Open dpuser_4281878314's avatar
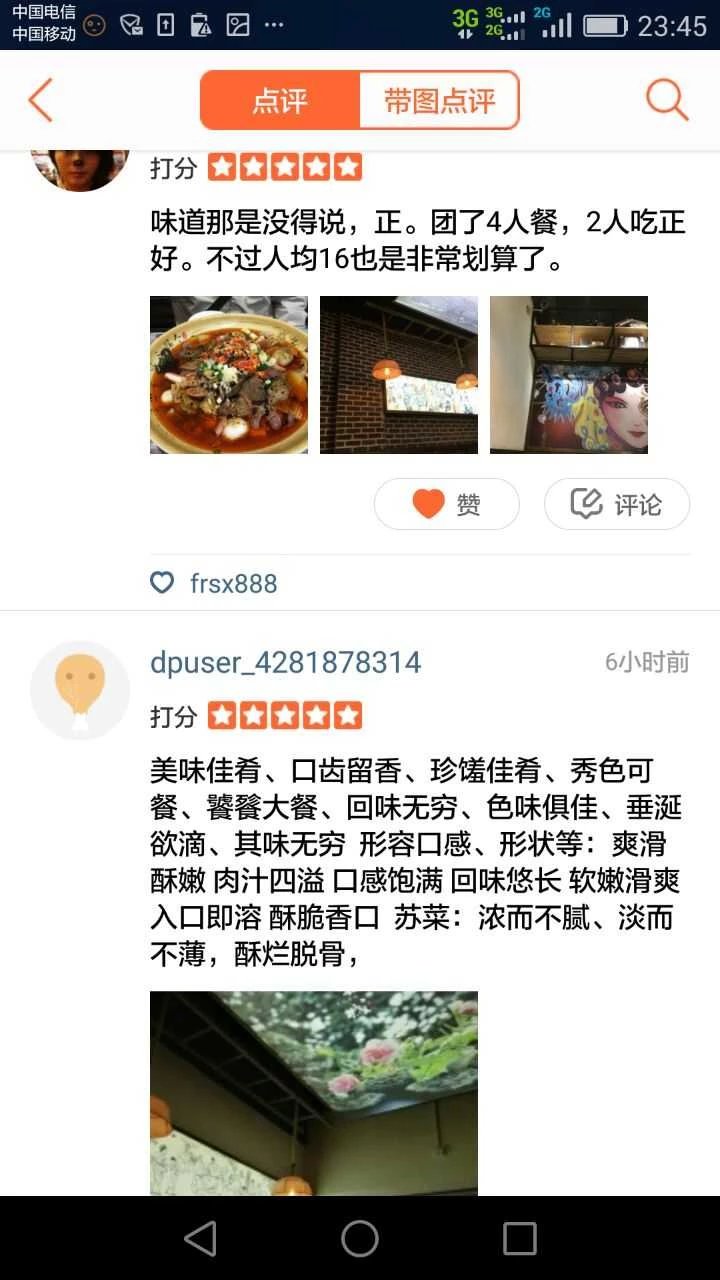Image resolution: width=720 pixels, height=1280 pixels. (80, 690)
